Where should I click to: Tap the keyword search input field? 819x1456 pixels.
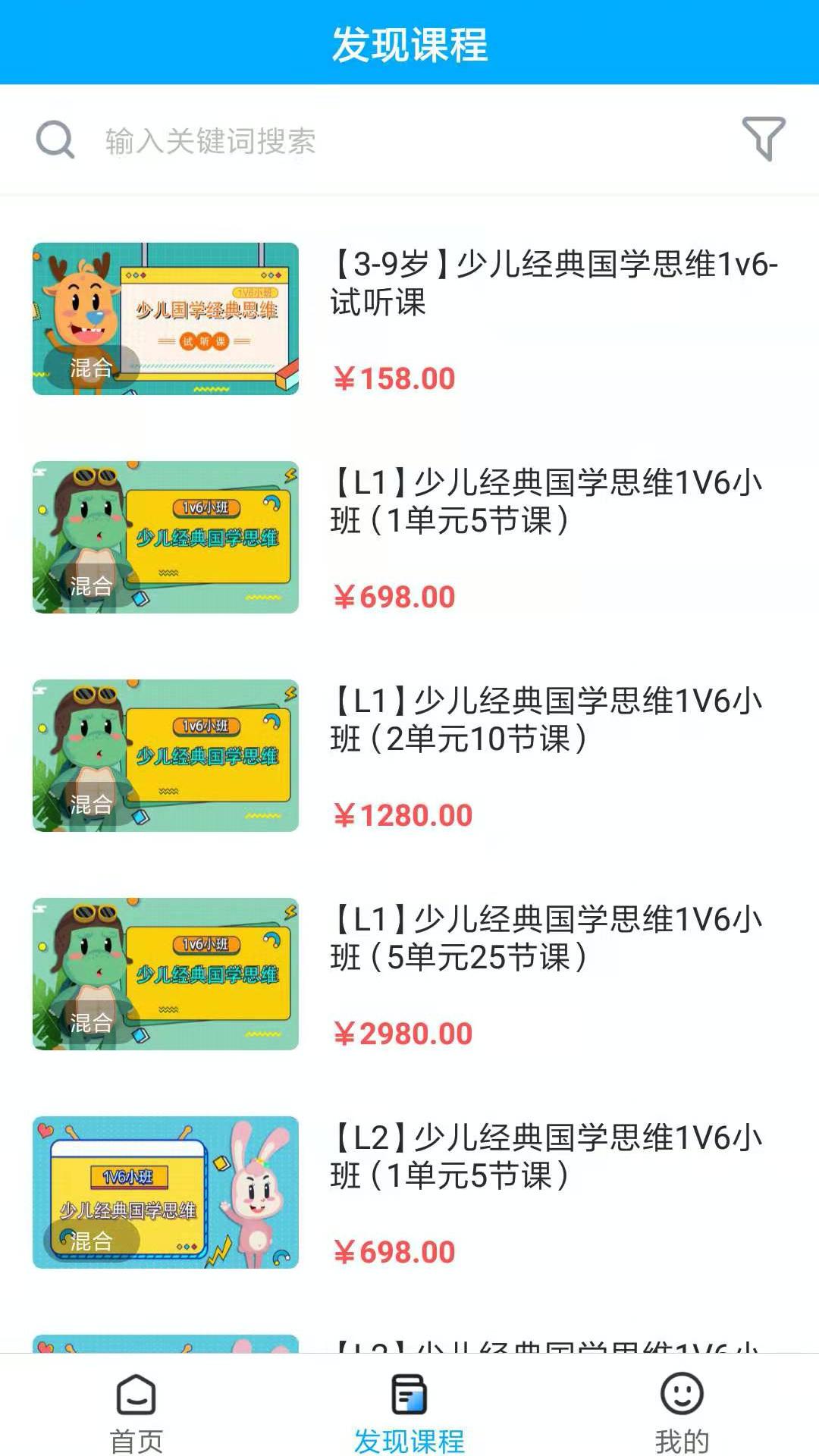pyautogui.click(x=303, y=139)
